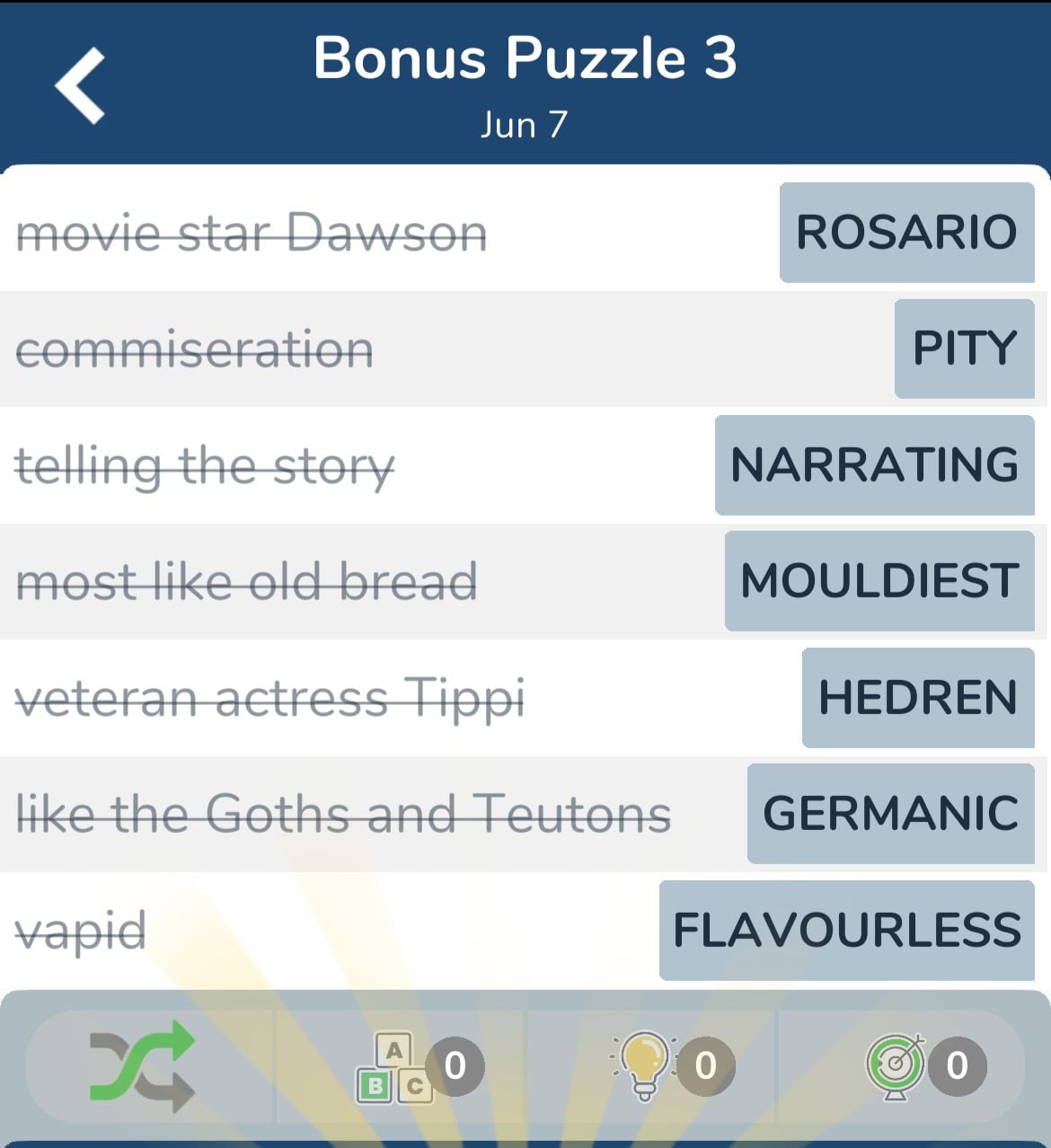Click the 'Jun 7' date label

524,125
